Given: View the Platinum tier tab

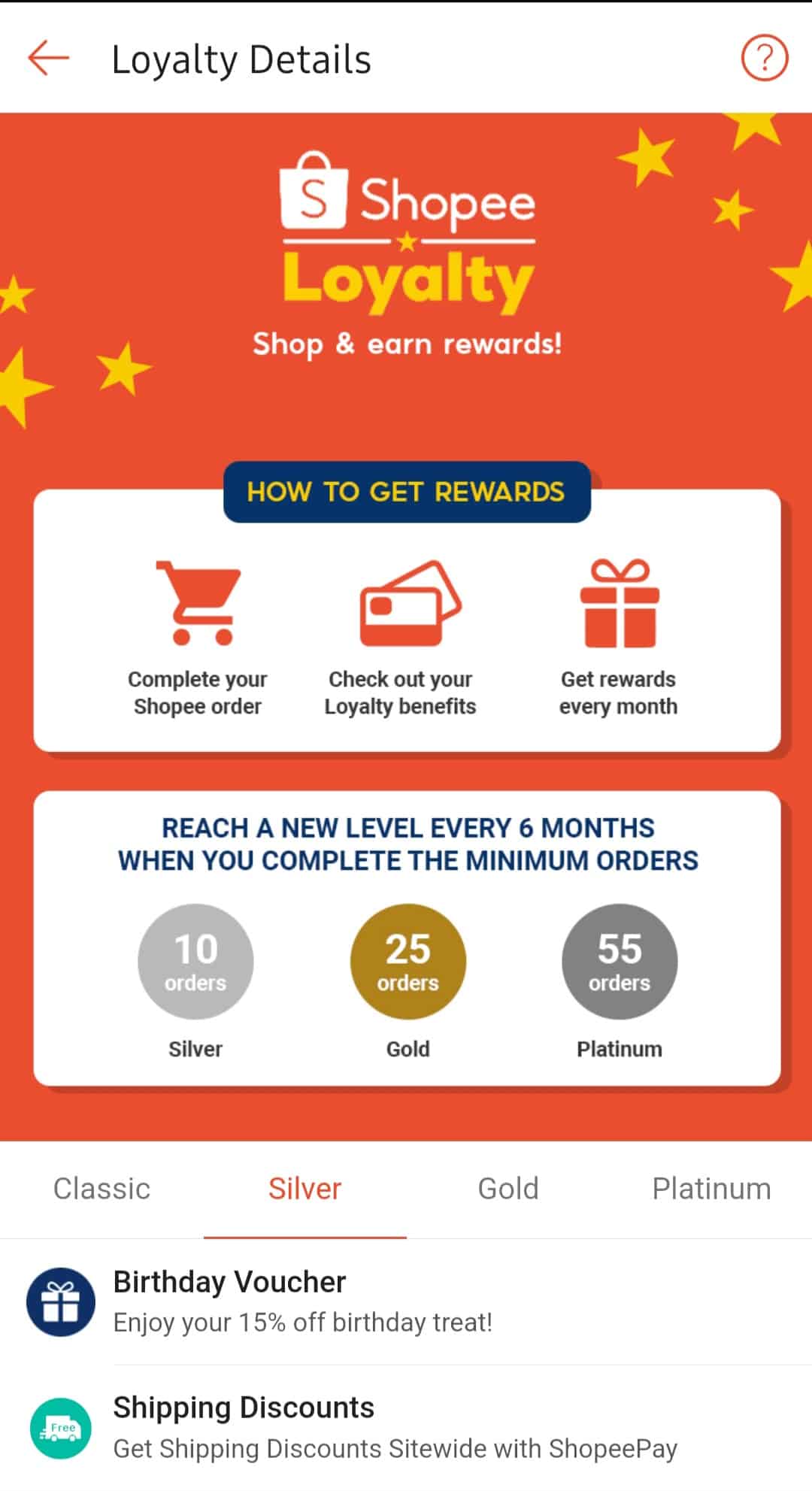Looking at the screenshot, I should [711, 1189].
